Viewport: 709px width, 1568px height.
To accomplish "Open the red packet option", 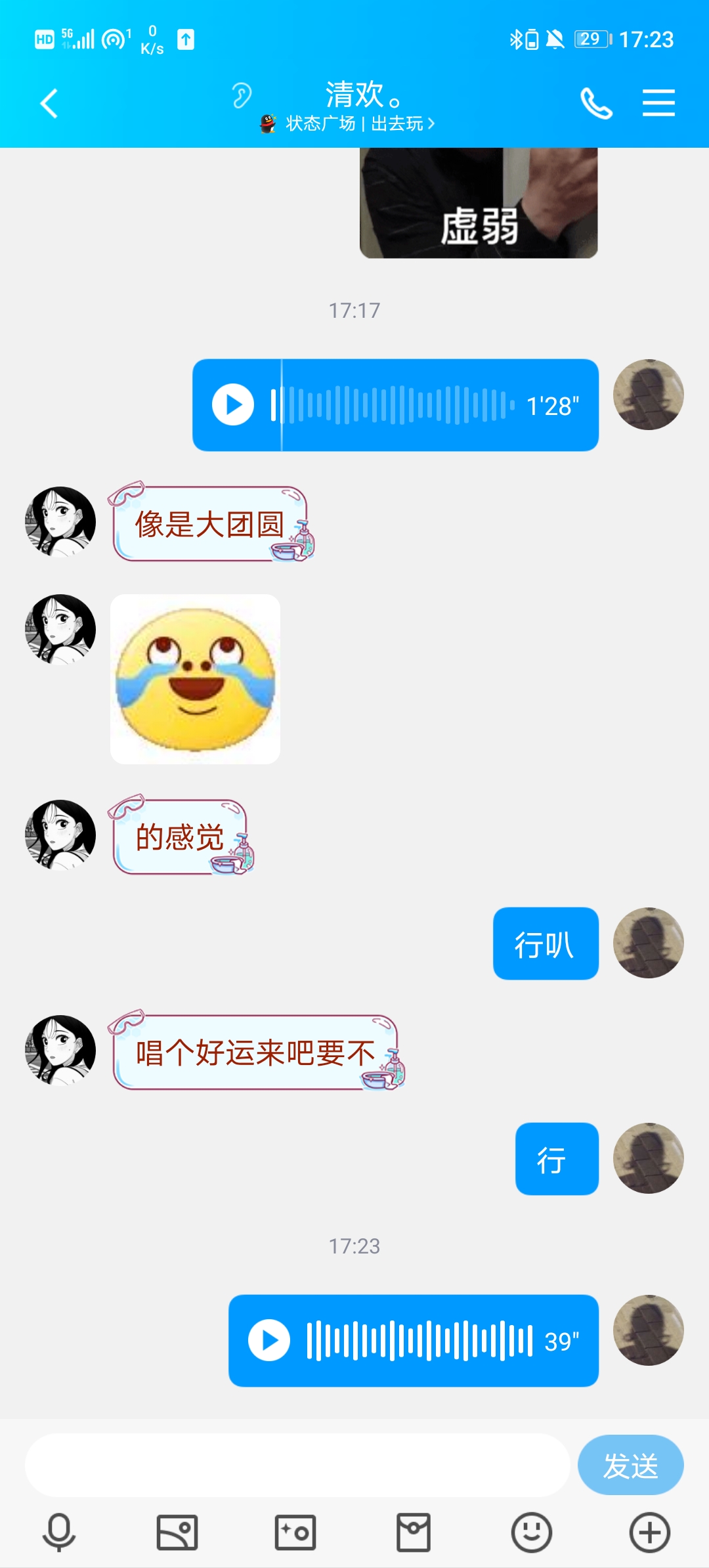I will [x=414, y=1533].
